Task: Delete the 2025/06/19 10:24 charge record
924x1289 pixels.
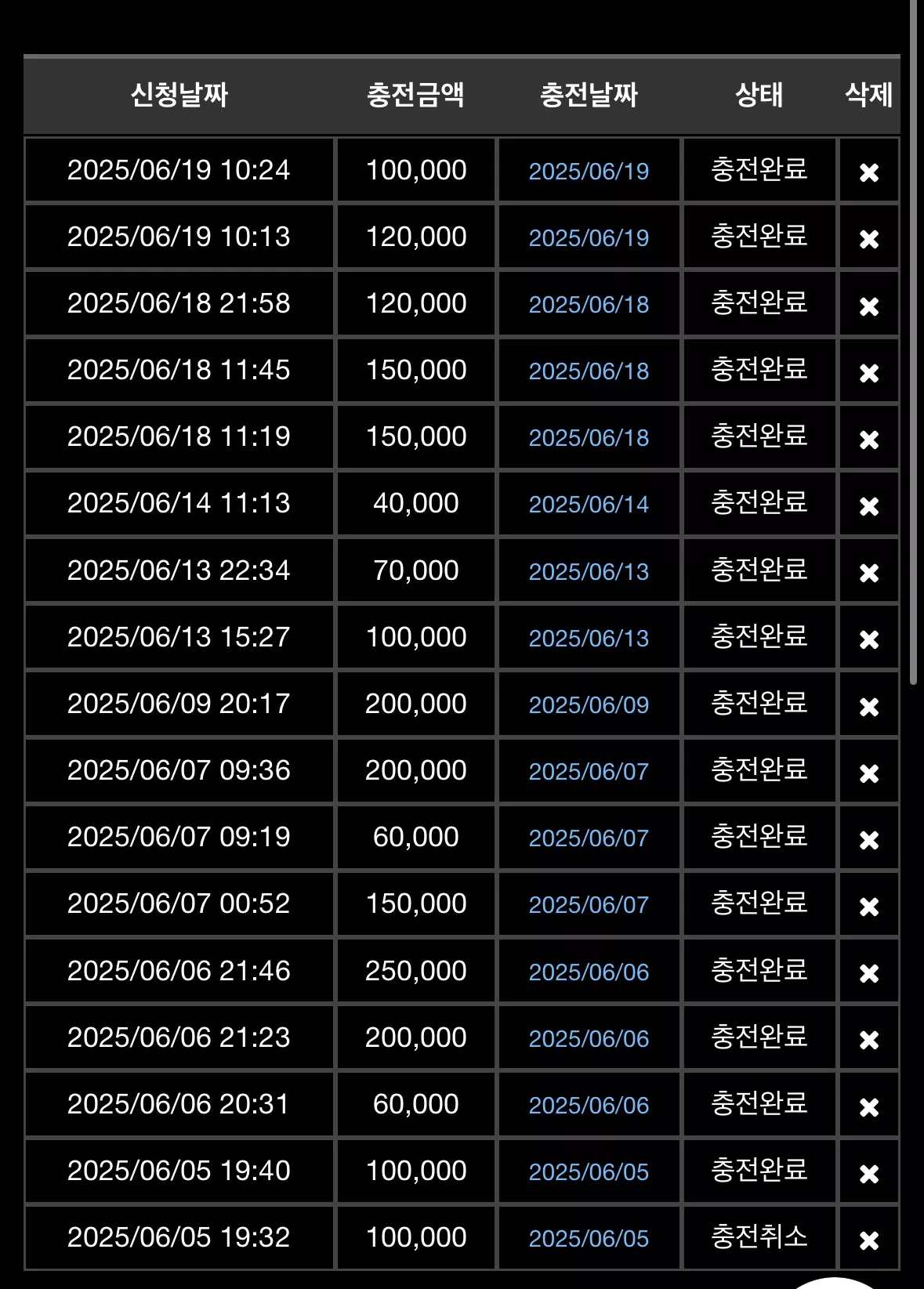Action: (869, 172)
